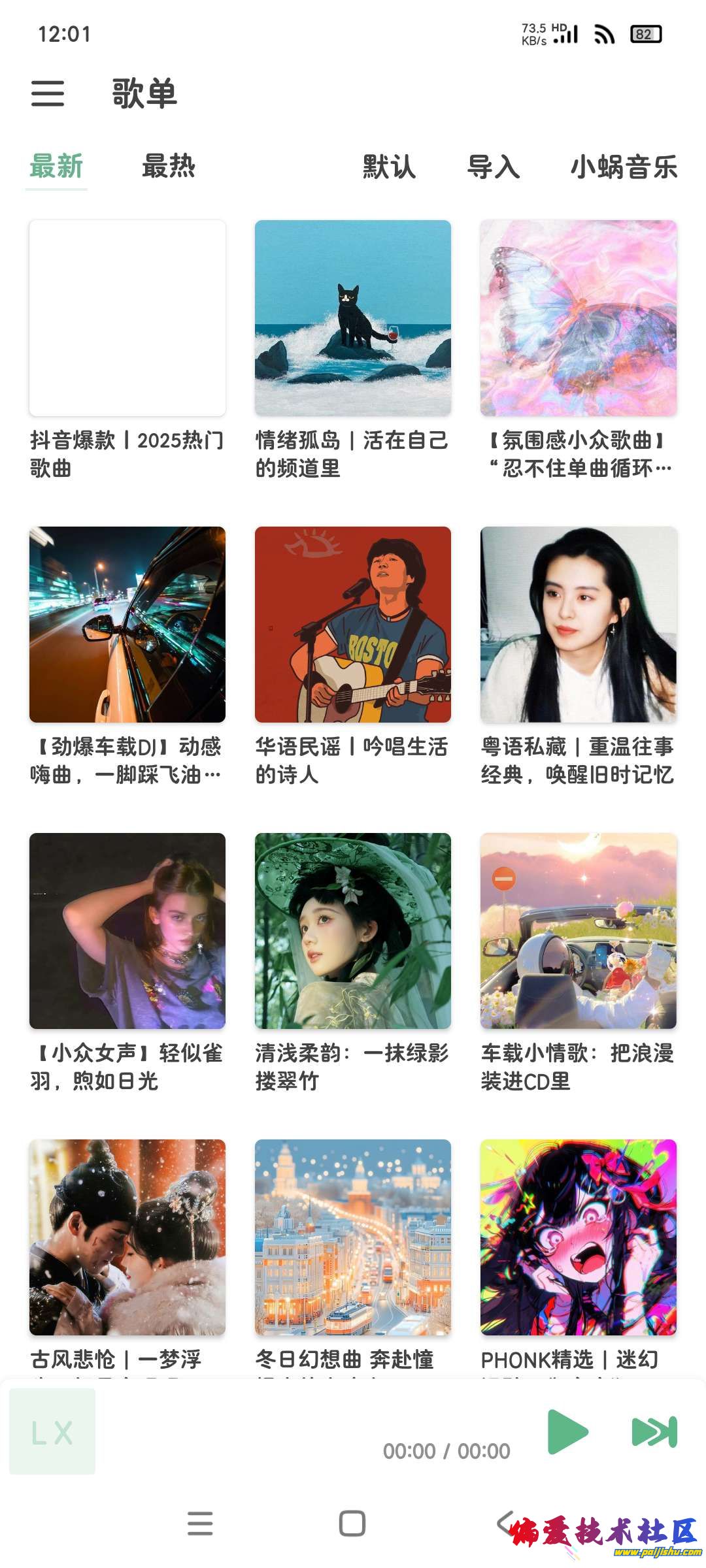Open playlist 车载小情歌：把浪漫装进CD里
The image size is (706, 1568).
579,931
